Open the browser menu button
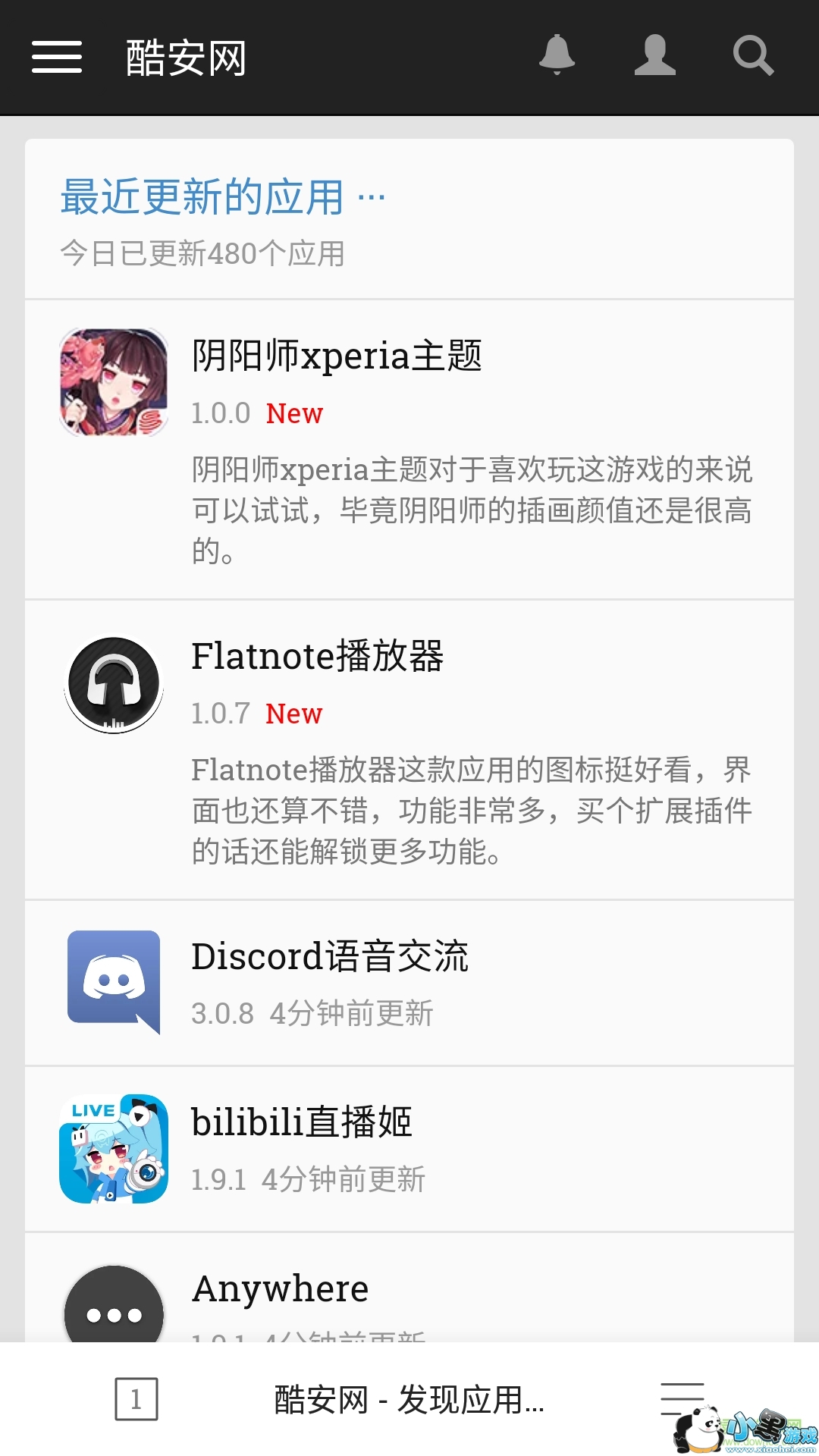The width and height of the screenshot is (819, 1456). [682, 1399]
